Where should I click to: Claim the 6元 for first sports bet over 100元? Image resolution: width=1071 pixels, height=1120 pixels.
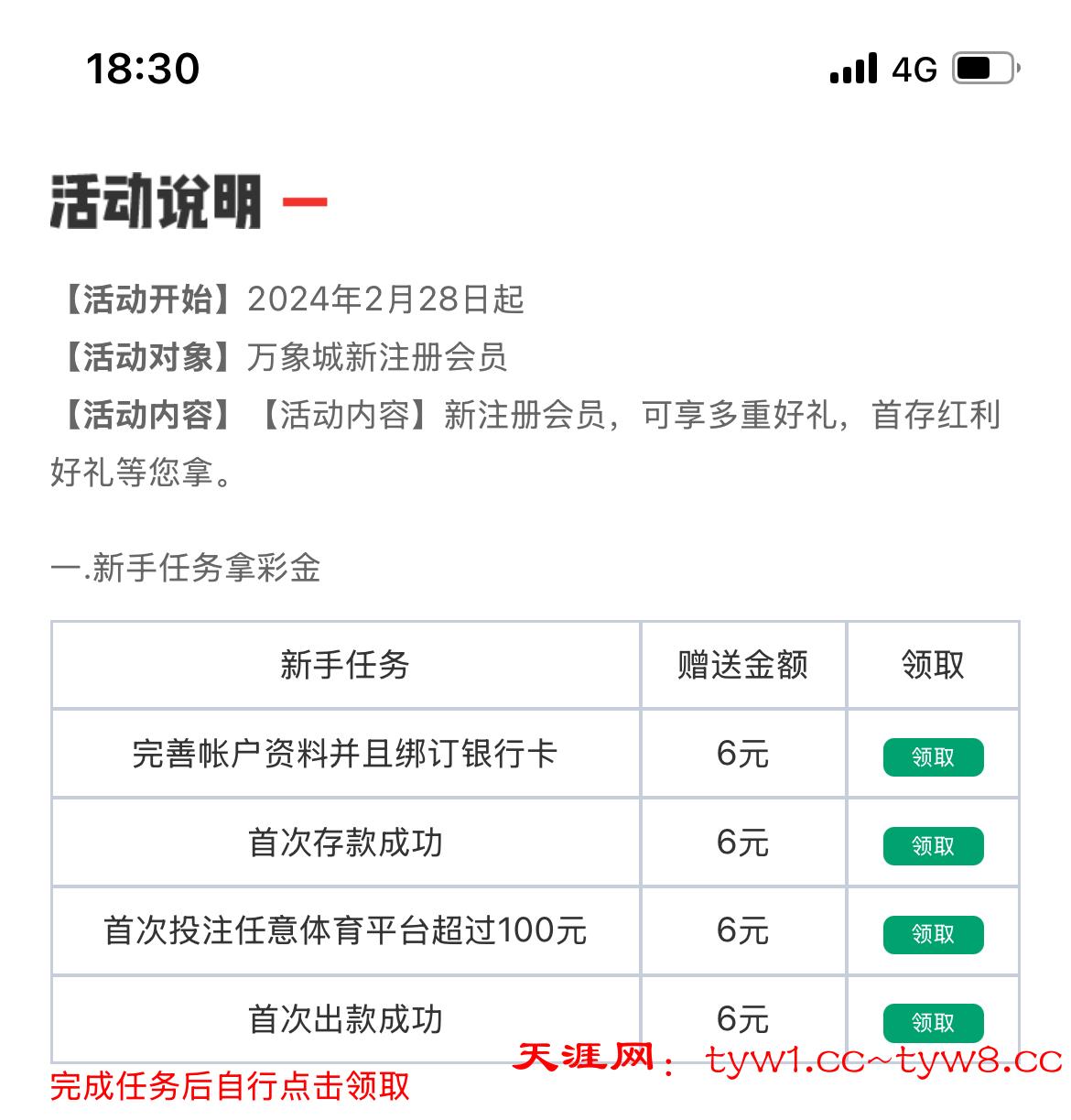932,934
